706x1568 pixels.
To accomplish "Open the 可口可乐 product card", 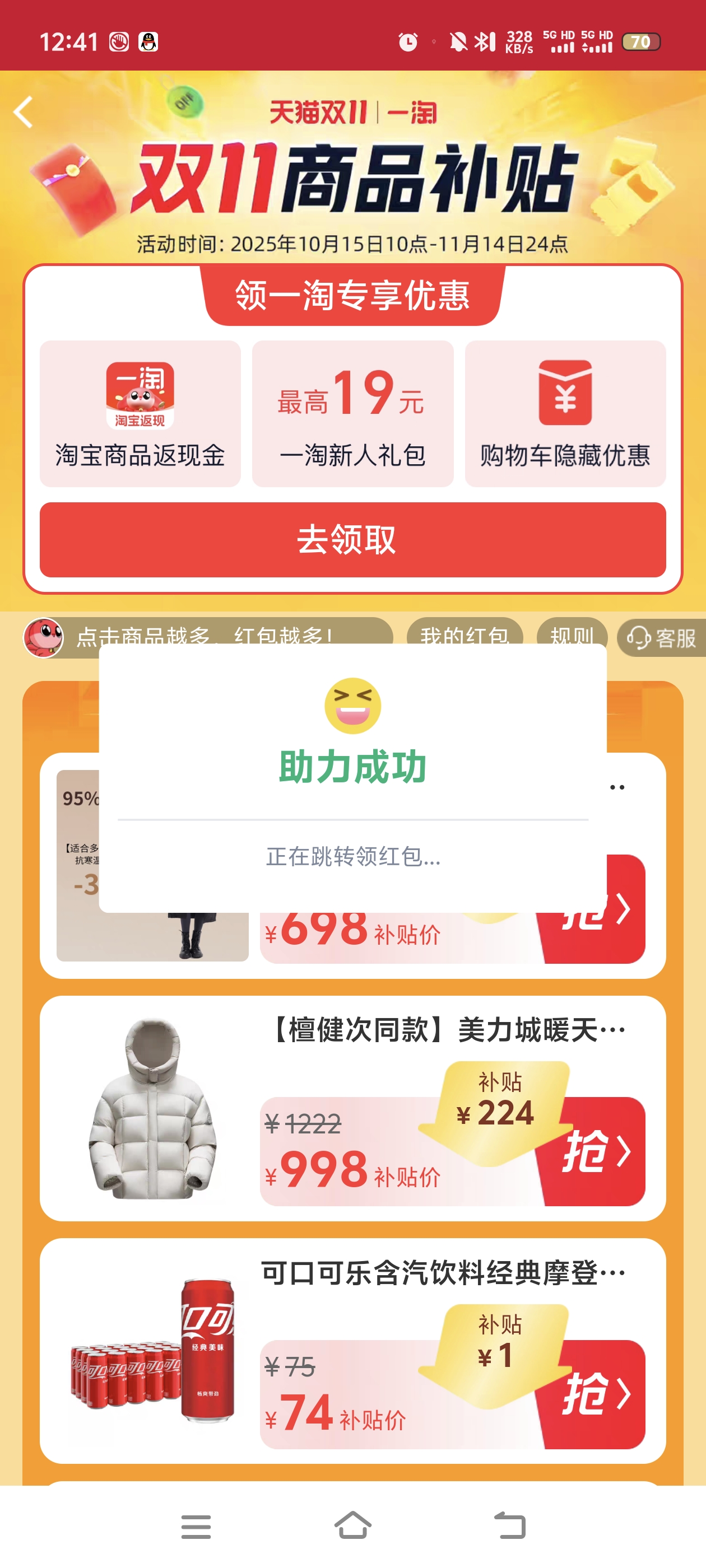I will (x=152, y=1350).
